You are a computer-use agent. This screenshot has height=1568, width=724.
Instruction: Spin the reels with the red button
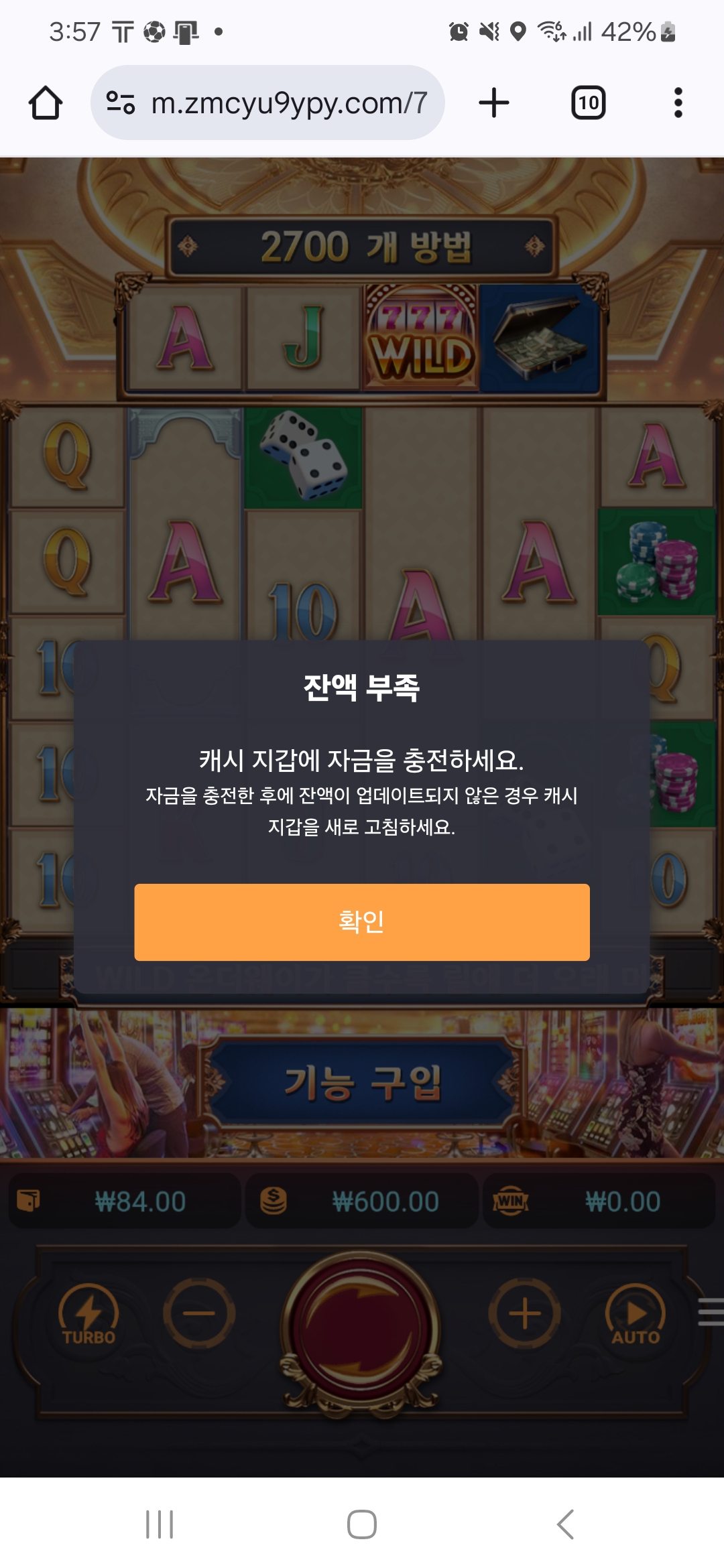361,1330
